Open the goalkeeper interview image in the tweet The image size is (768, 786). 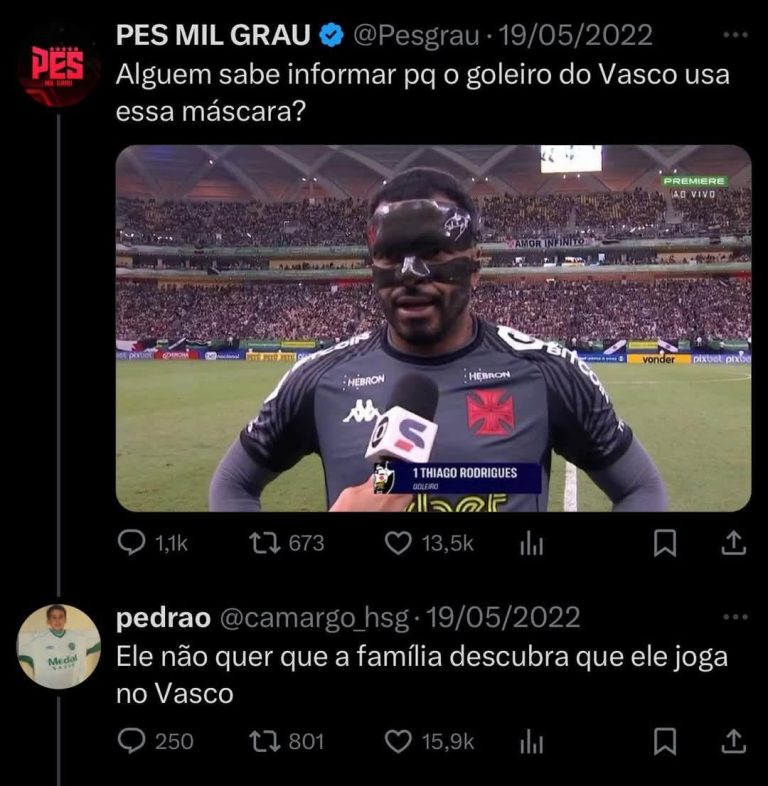[433, 328]
